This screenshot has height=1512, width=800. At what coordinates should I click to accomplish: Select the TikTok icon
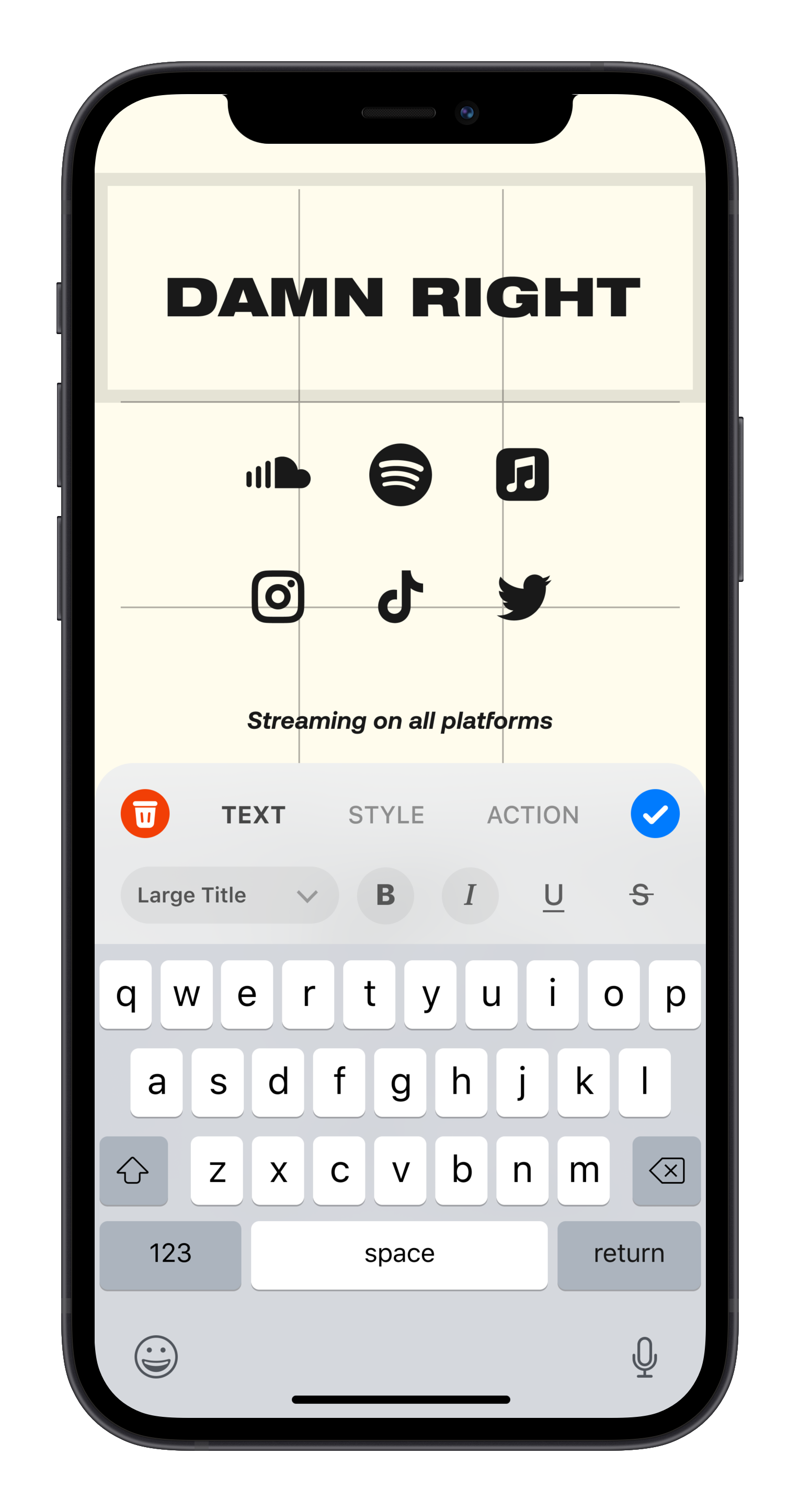[x=401, y=597]
